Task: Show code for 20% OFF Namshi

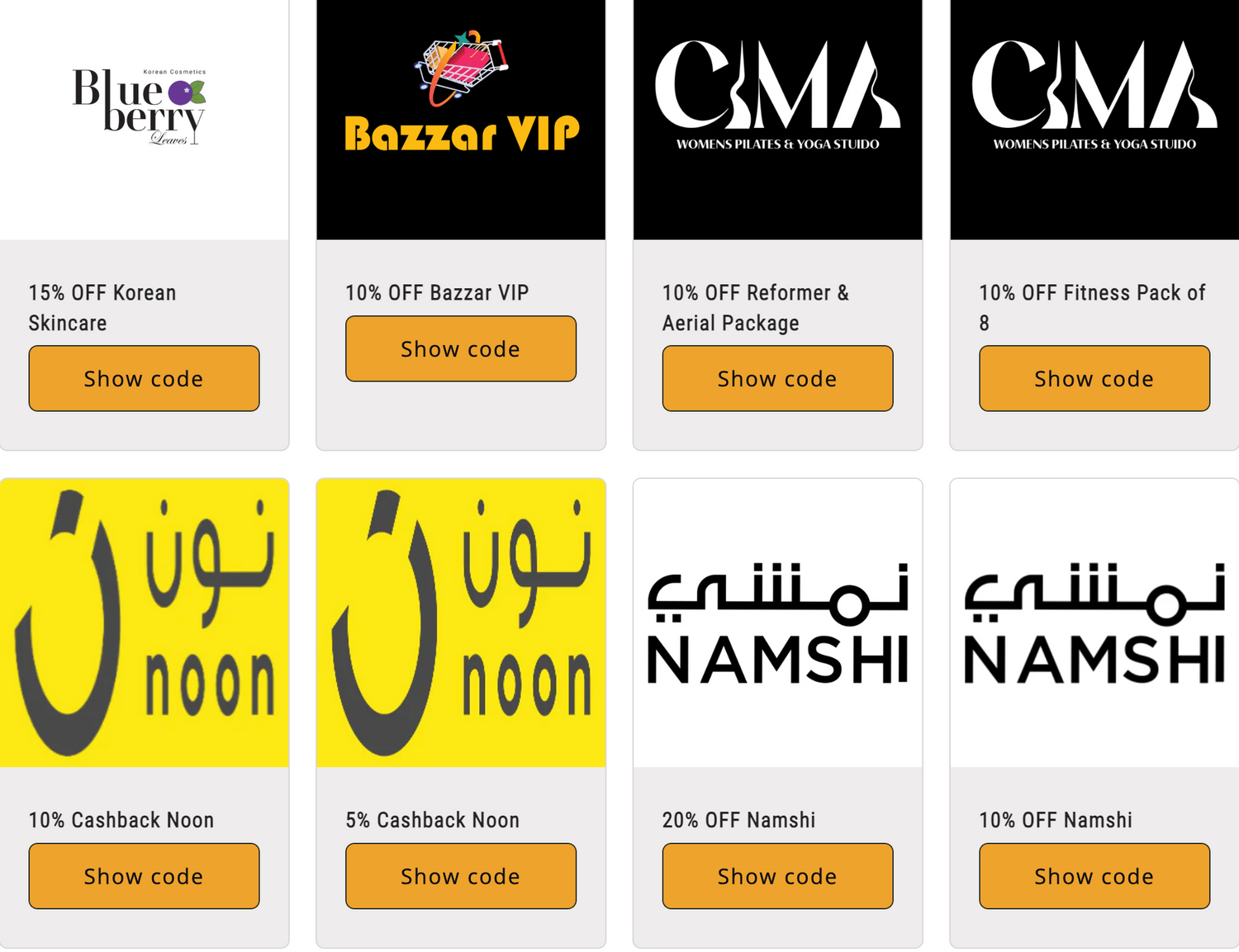Action: 777,876
